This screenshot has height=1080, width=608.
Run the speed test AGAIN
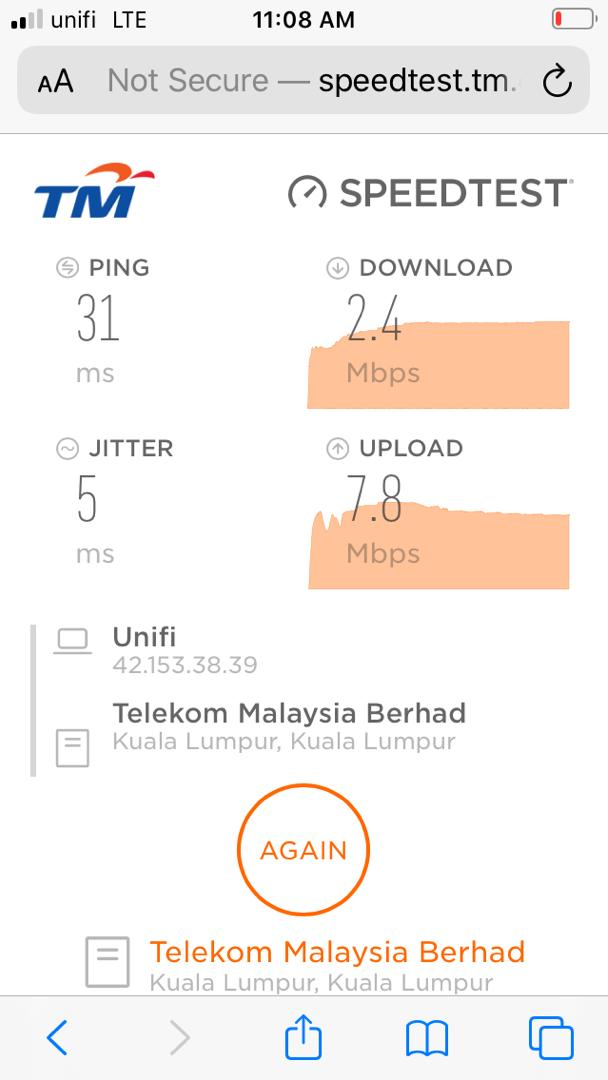303,849
